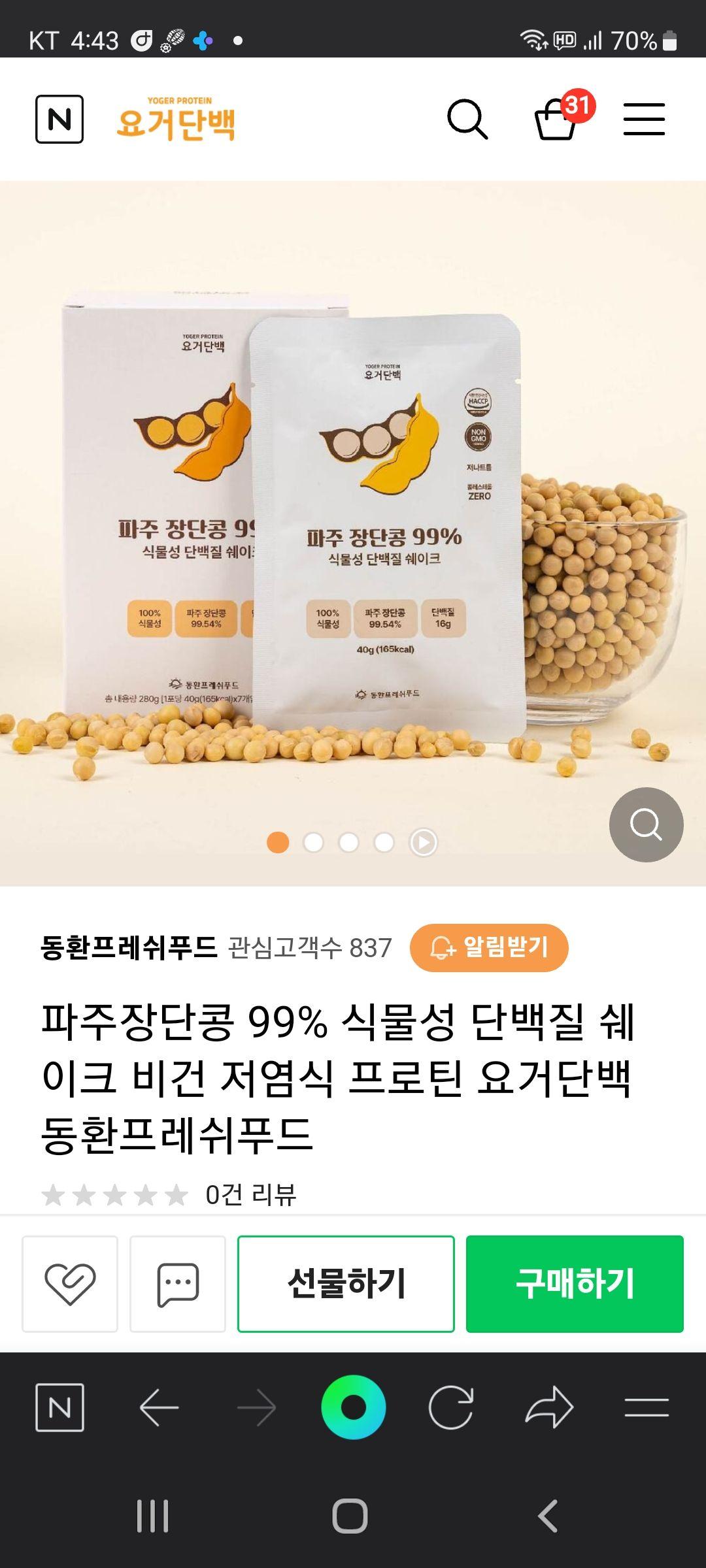Open the 동환프레쉬푸드 seller page

pos(129,947)
